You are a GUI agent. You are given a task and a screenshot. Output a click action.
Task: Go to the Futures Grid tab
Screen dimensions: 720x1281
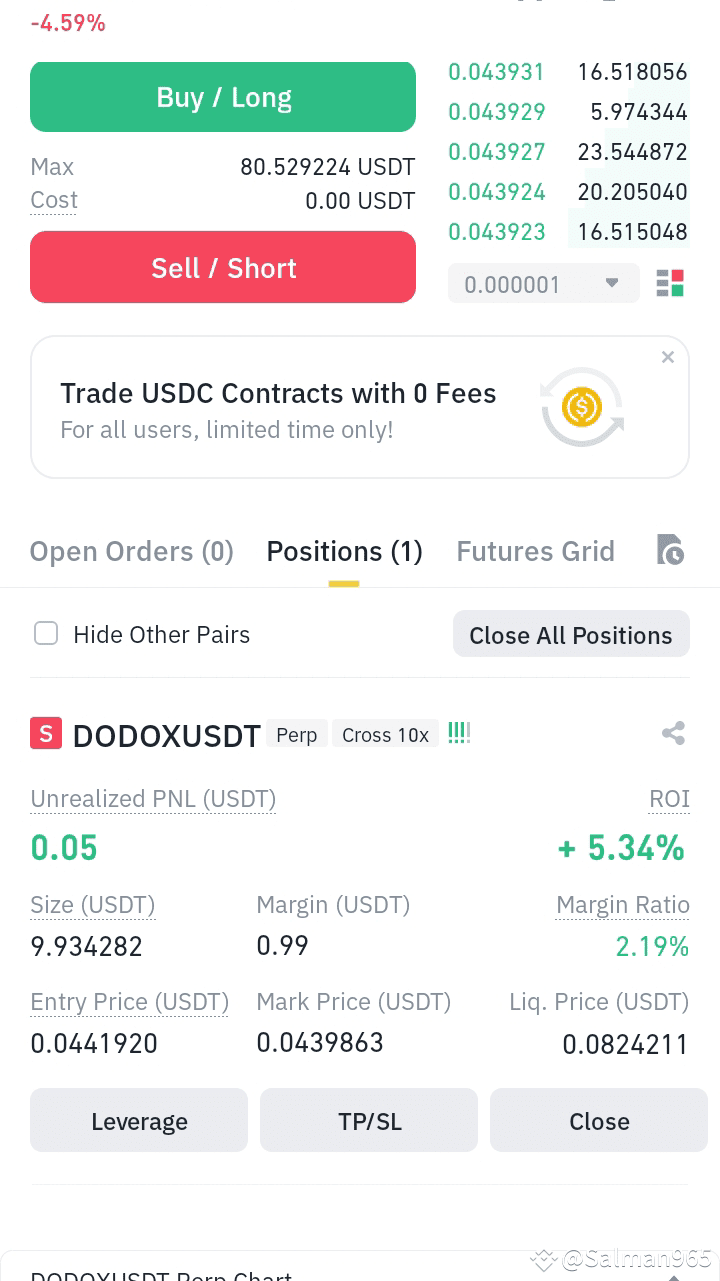[535, 551]
